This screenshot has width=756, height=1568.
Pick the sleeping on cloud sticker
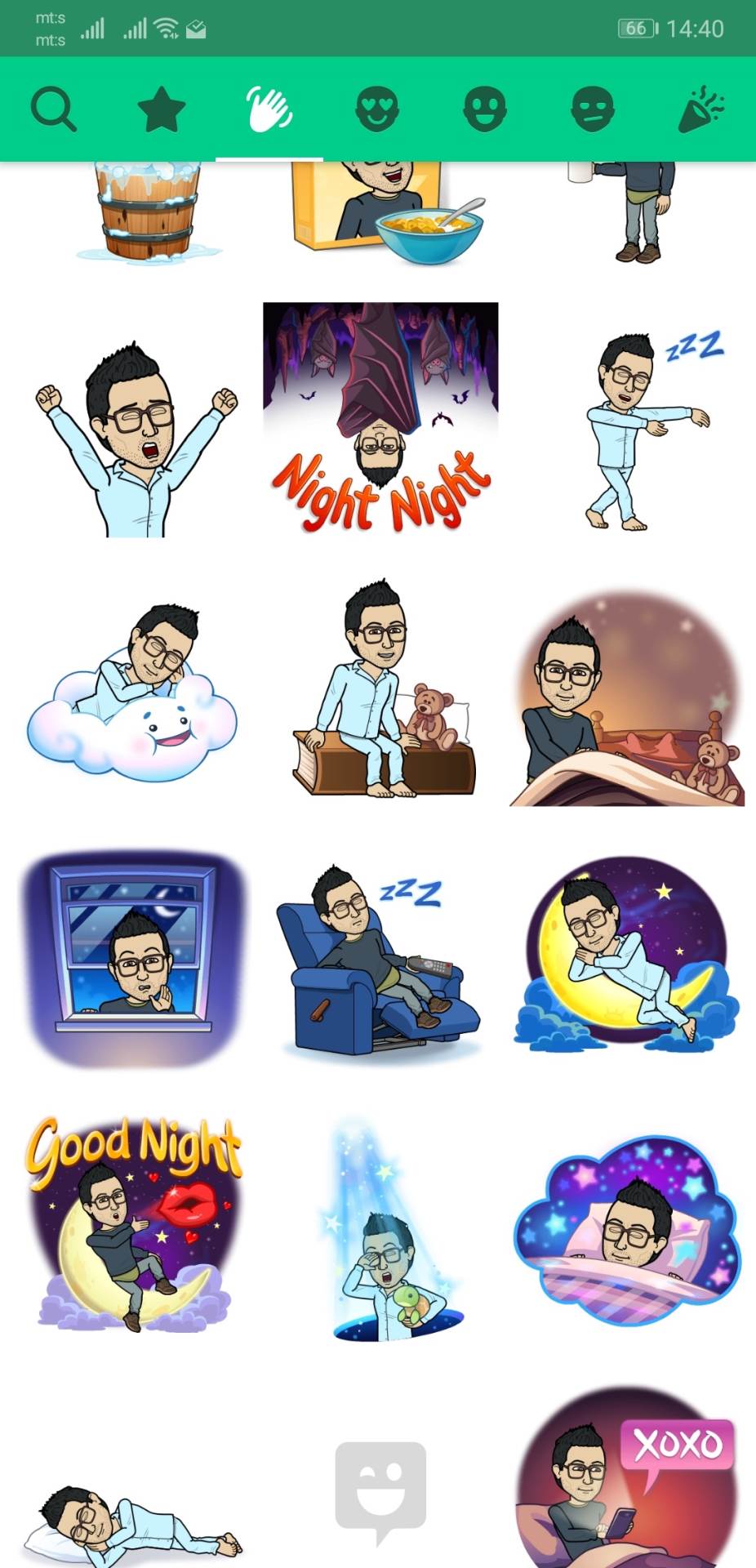[x=133, y=694]
